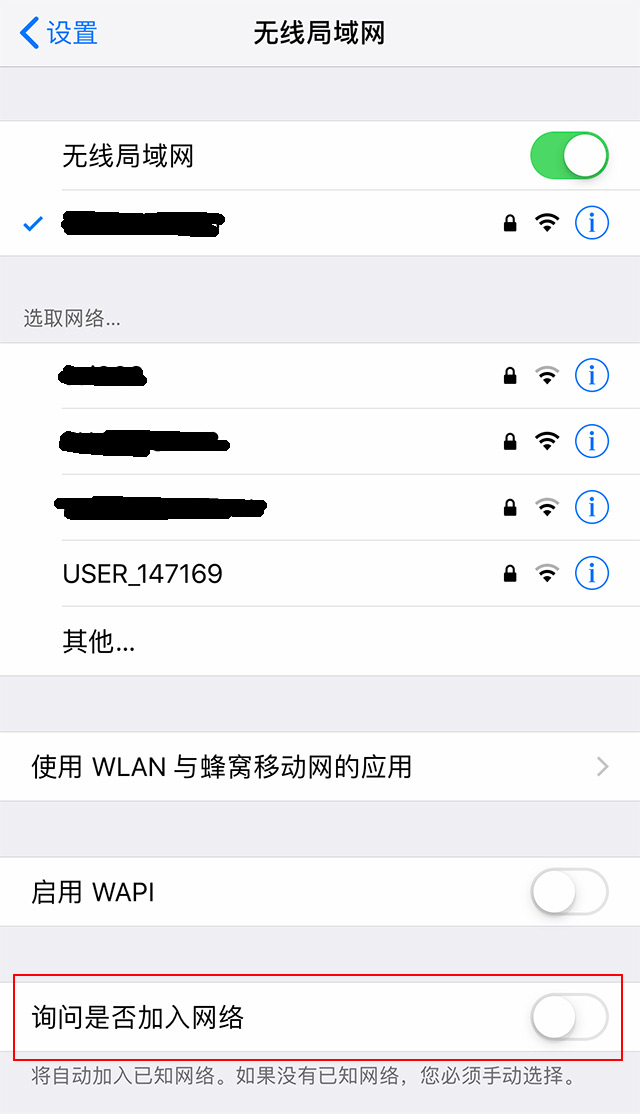Open info for the connected network

coord(592,223)
